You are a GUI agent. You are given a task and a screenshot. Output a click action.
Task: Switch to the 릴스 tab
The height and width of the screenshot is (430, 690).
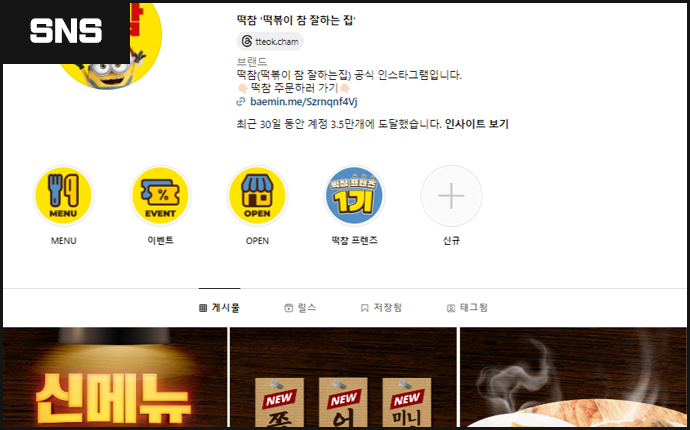click(300, 308)
